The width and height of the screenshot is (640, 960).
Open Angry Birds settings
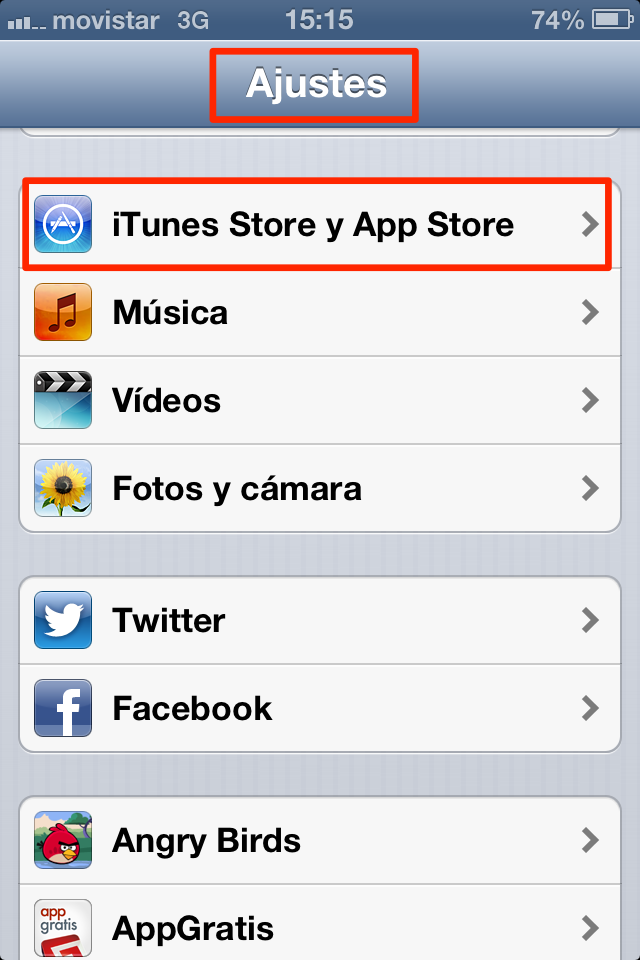point(318,840)
